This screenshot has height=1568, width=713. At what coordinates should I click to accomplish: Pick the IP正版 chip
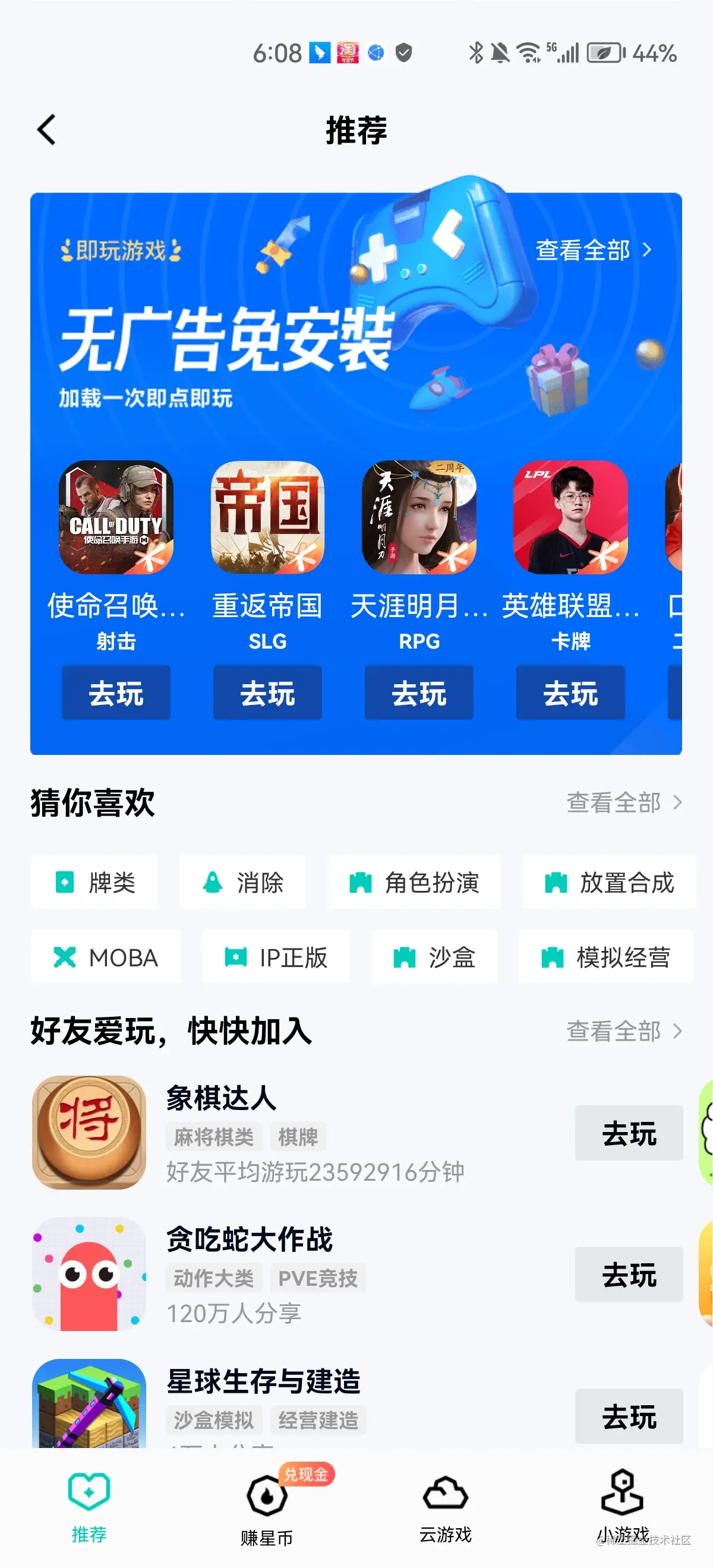click(x=276, y=957)
